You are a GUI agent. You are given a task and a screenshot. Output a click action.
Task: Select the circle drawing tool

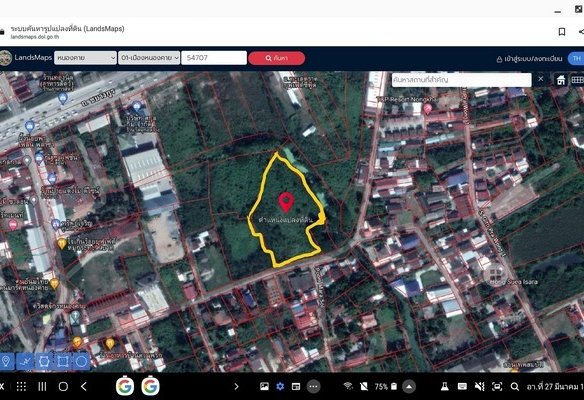[x=82, y=361]
